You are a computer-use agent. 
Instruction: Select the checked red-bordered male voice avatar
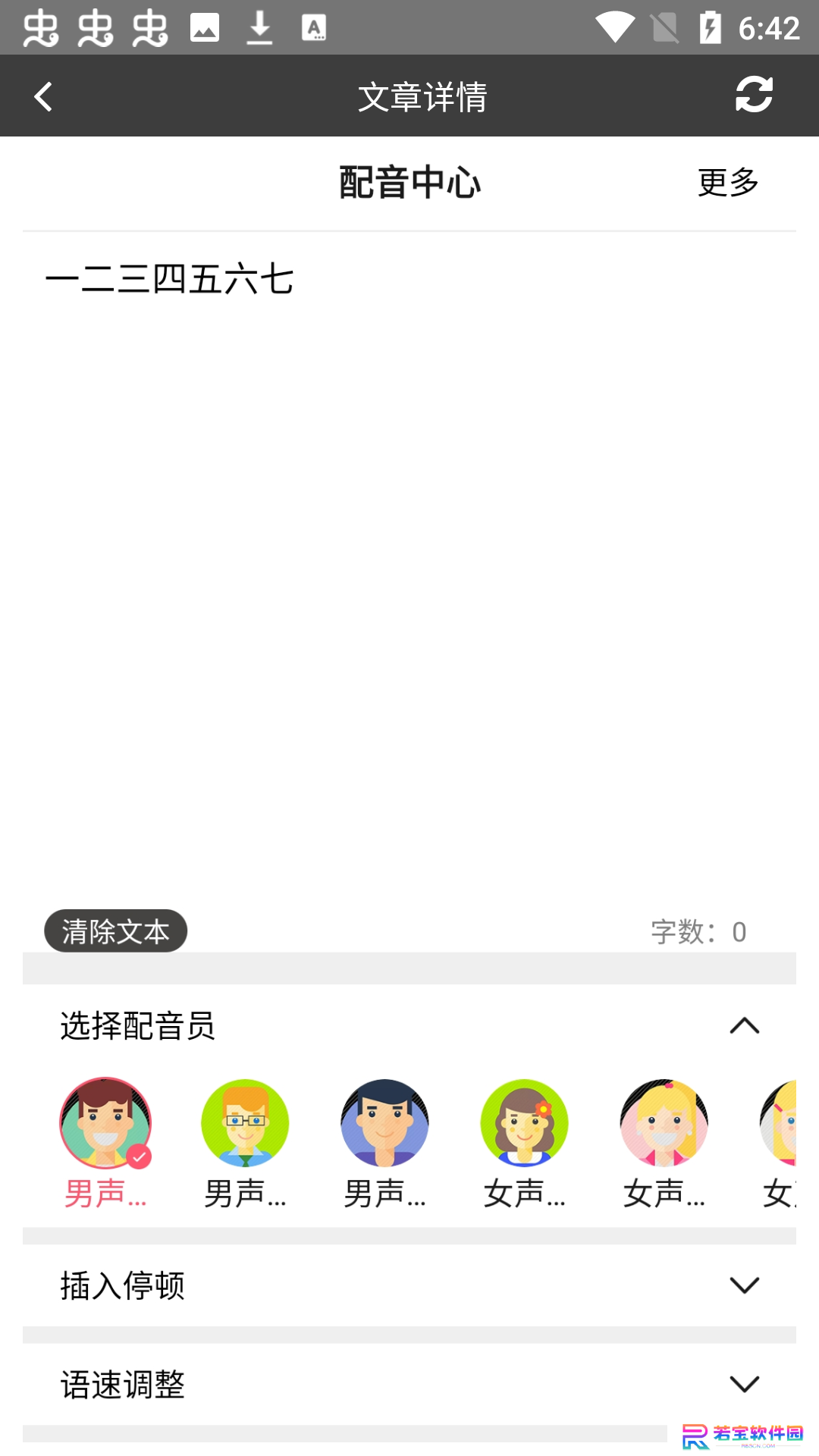click(105, 1123)
